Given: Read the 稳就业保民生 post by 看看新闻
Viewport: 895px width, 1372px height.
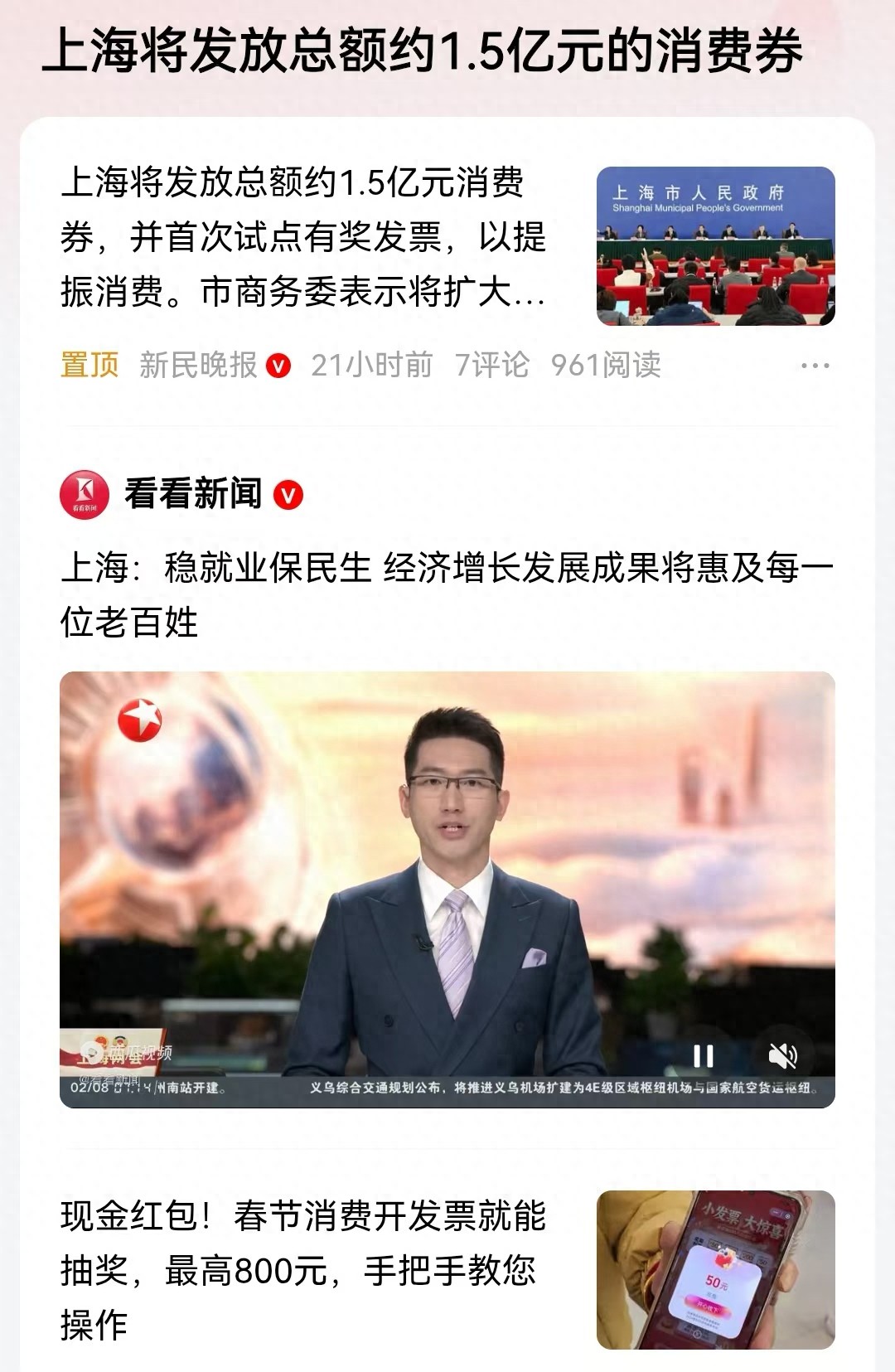Looking at the screenshot, I should 446,594.
